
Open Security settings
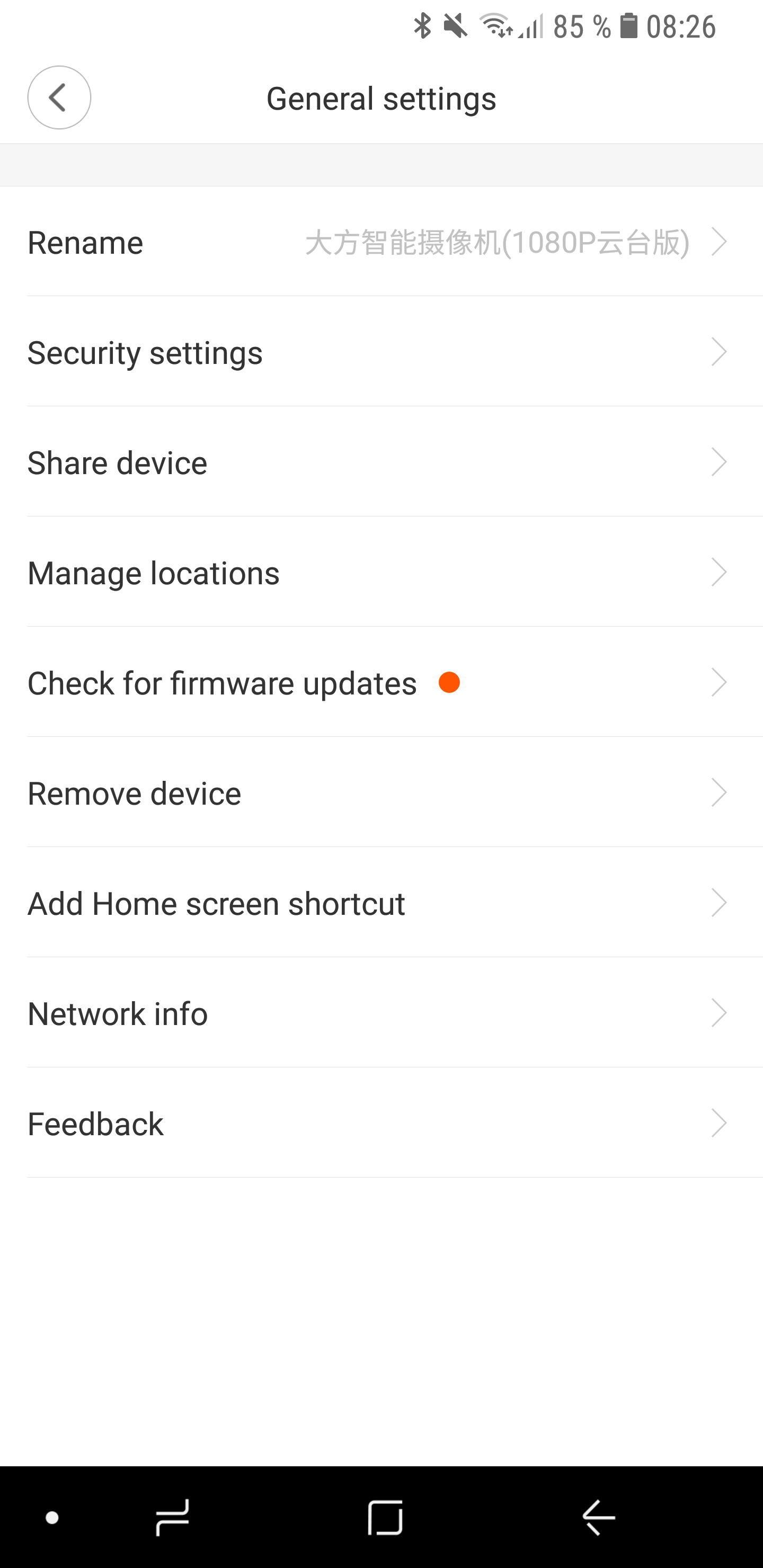point(381,353)
